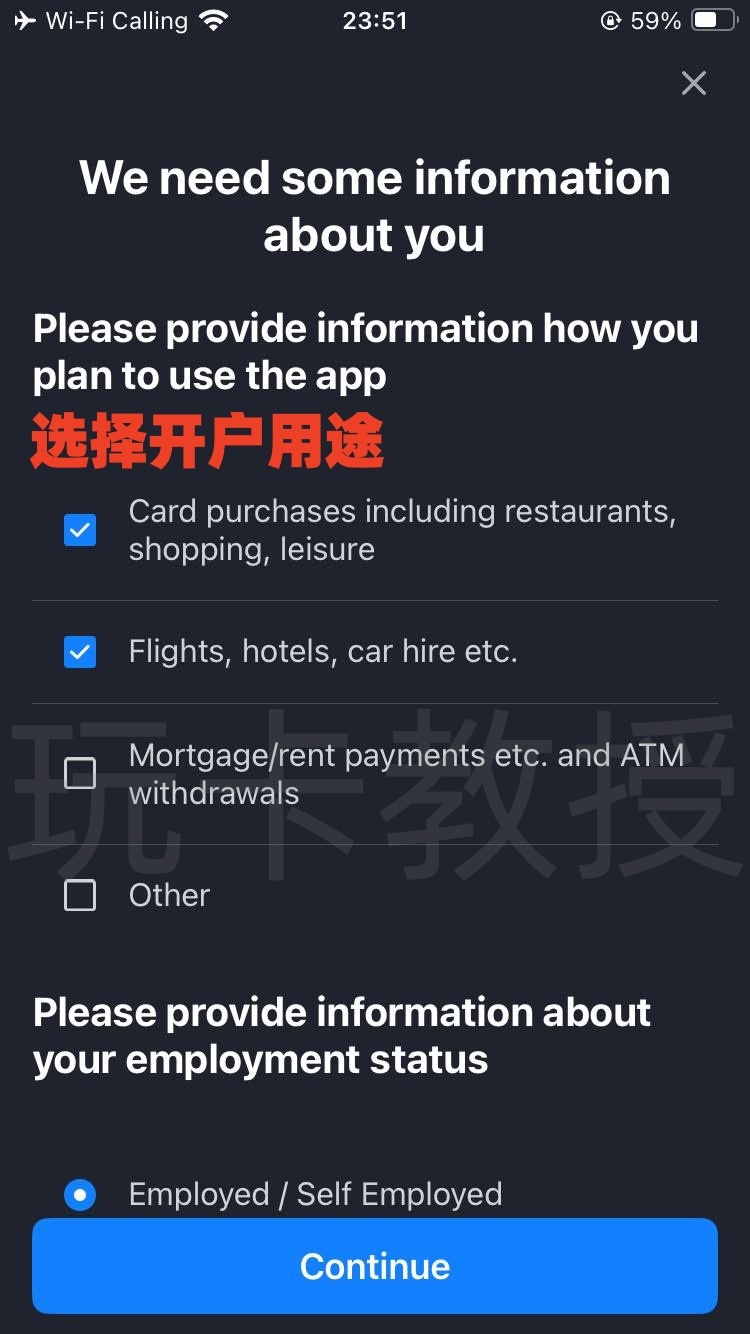The height and width of the screenshot is (1334, 750).
Task: Check the Other usage option
Action: [x=80, y=895]
